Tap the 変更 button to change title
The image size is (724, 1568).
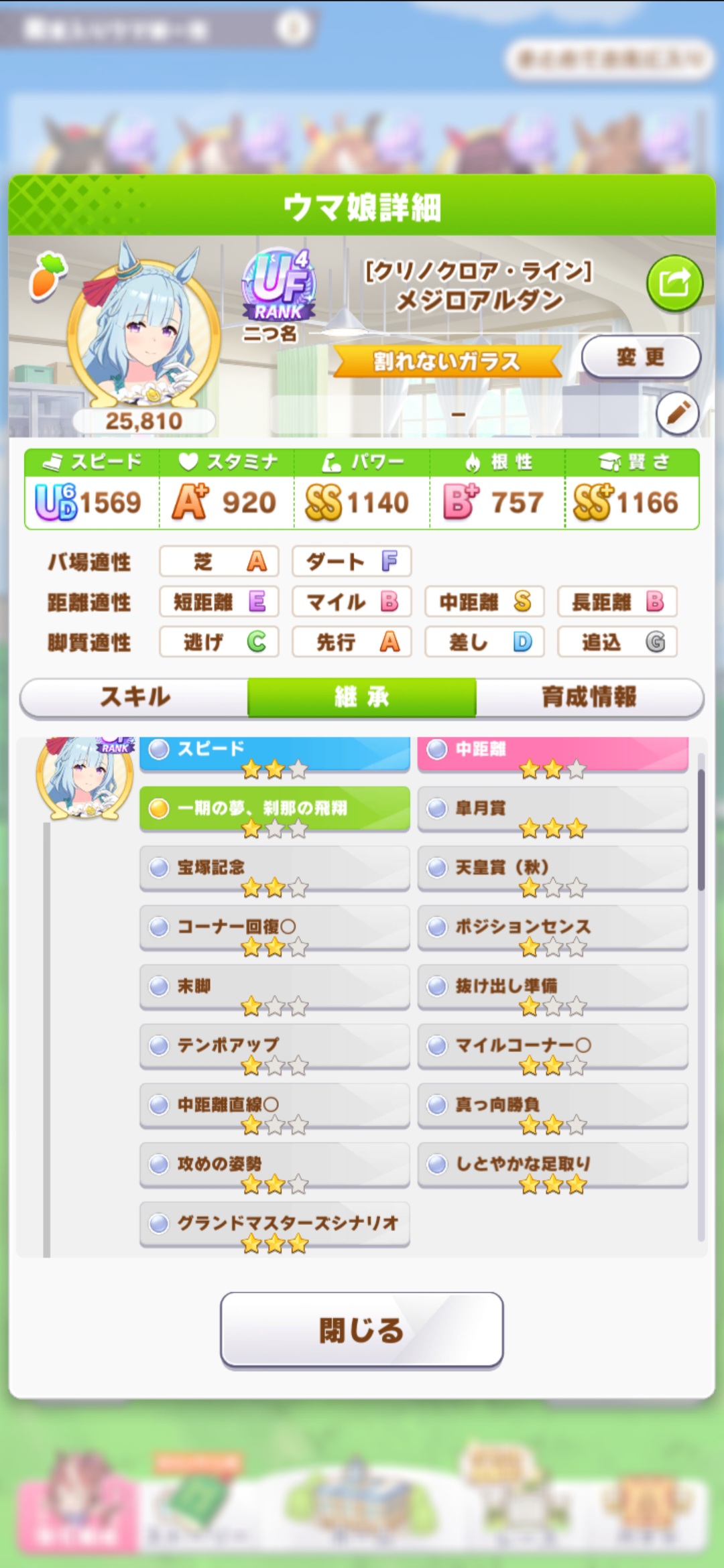click(x=640, y=357)
